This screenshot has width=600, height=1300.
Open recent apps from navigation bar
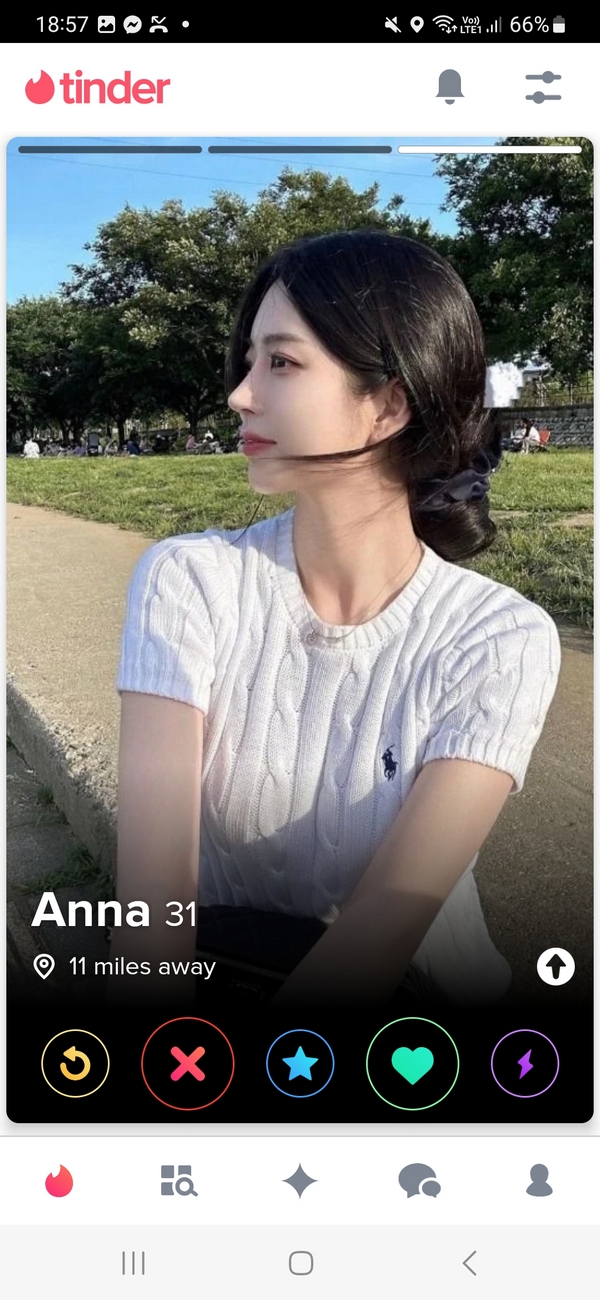click(x=133, y=1263)
